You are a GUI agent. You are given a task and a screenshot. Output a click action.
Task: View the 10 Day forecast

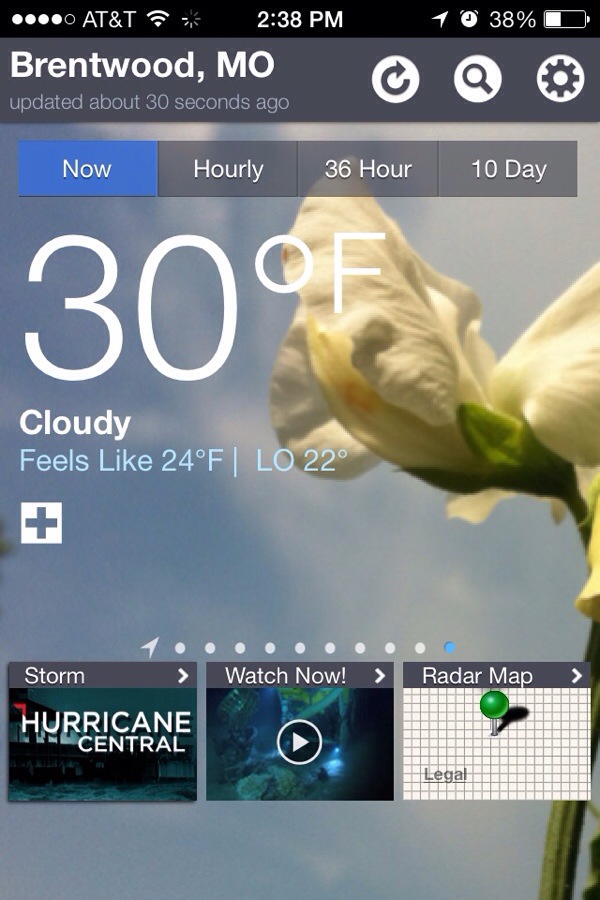(508, 169)
